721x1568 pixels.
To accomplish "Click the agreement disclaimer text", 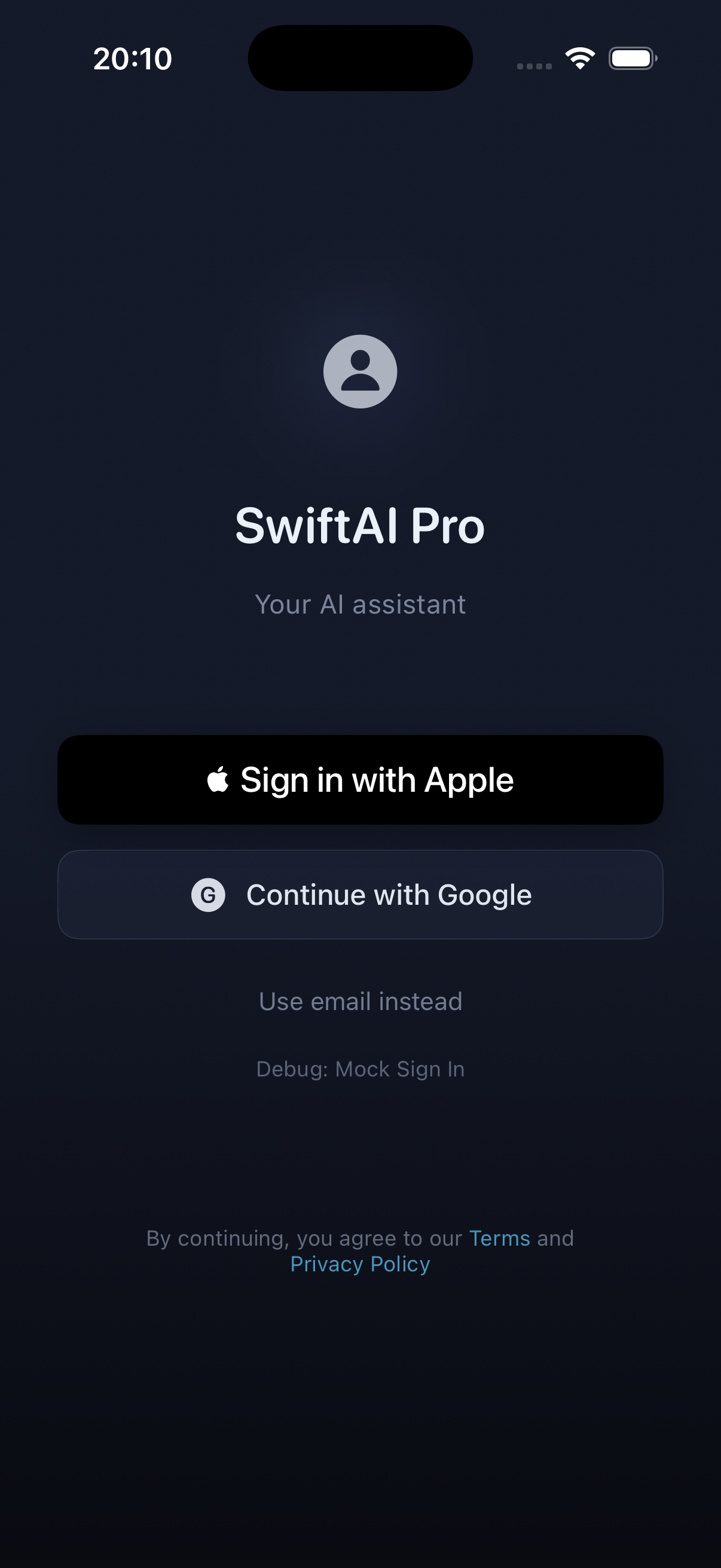I will [x=292, y=1238].
